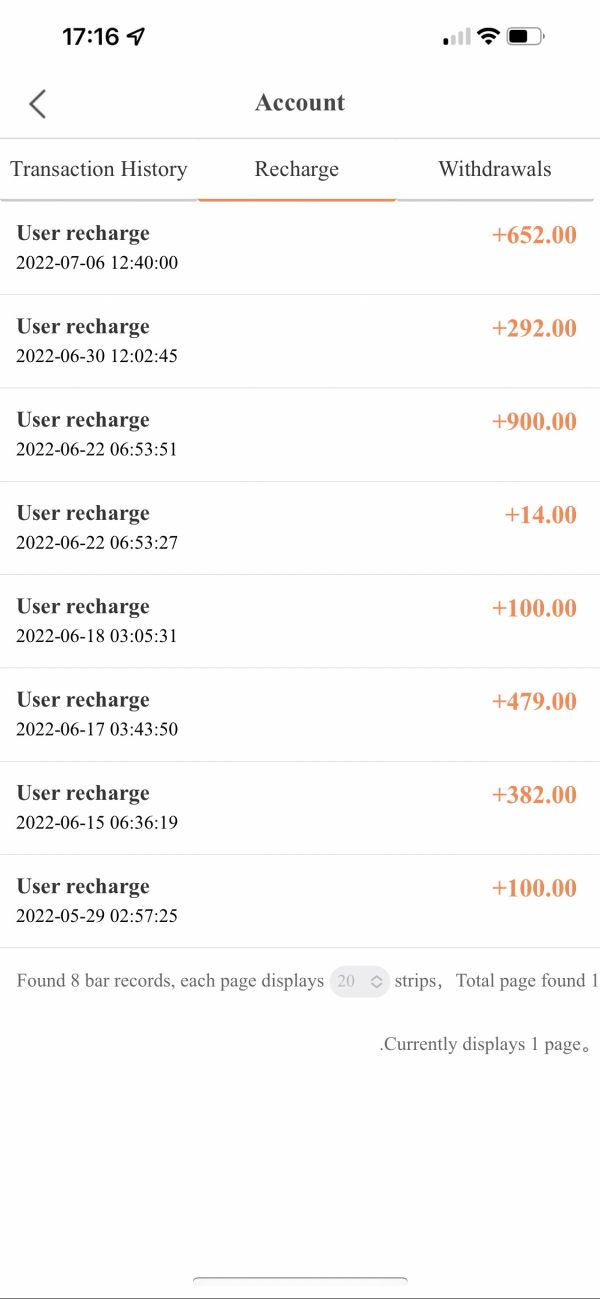Open the Withdrawals tab
The image size is (600, 1299).
[x=495, y=169]
